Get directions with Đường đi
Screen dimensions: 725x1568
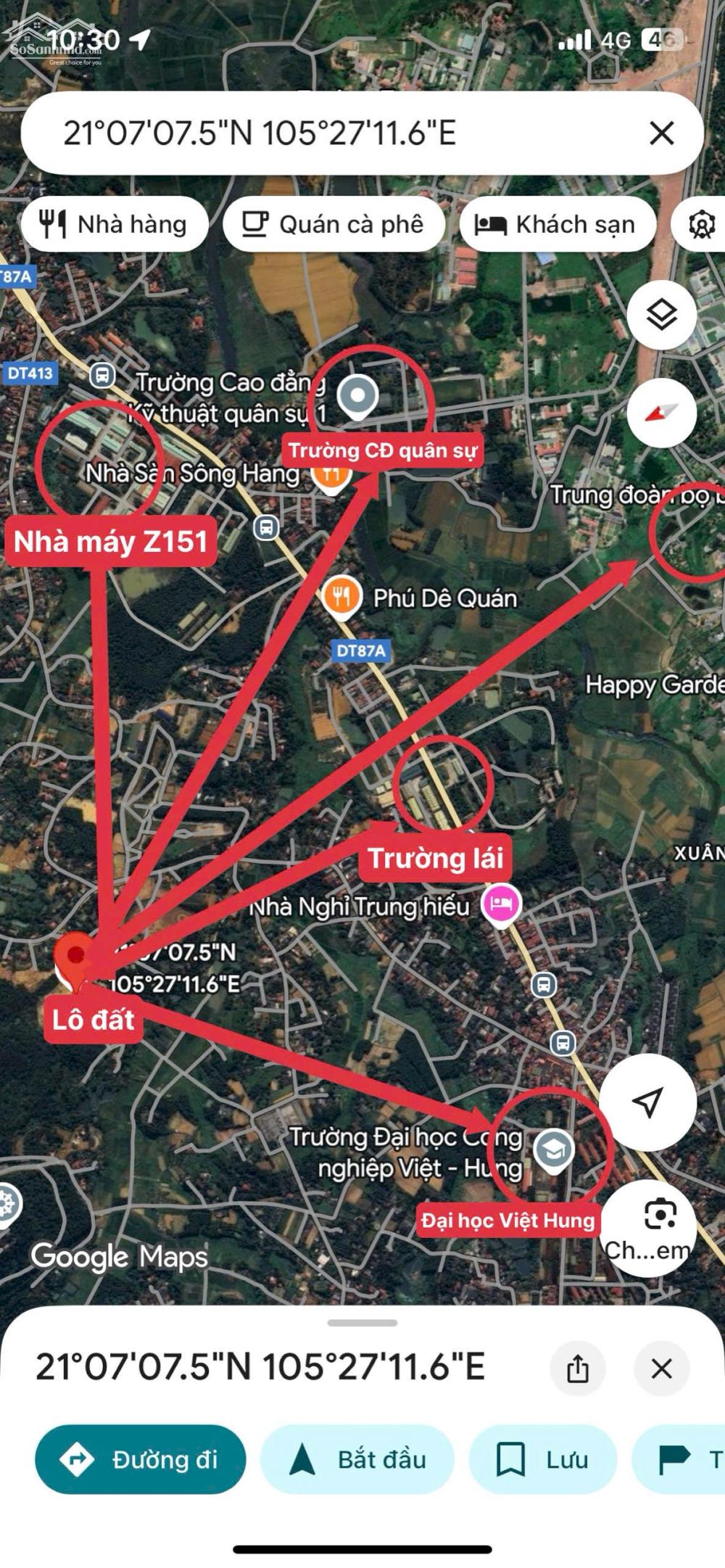141,1458
